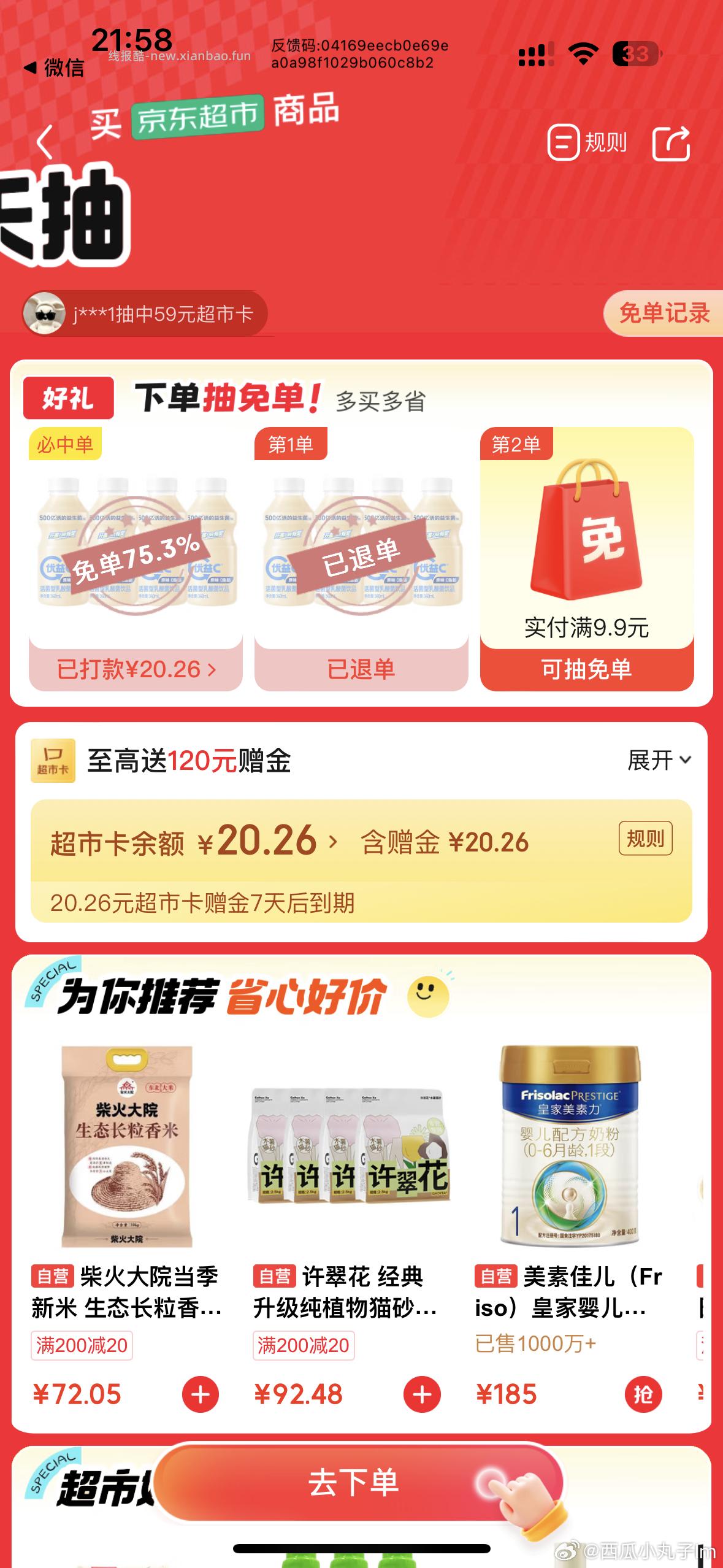
Task: Tap 抢 on 美素佳儿 milk powder
Action: [x=643, y=1394]
